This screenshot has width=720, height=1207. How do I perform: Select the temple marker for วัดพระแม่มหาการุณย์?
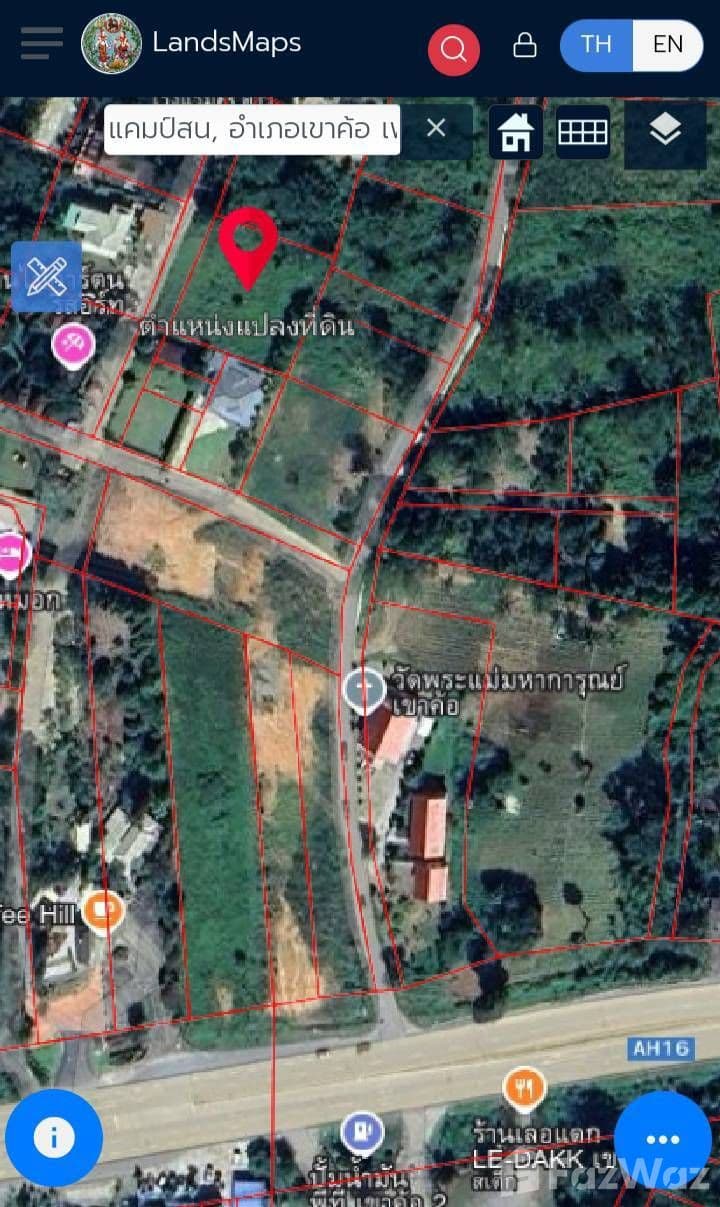(364, 689)
